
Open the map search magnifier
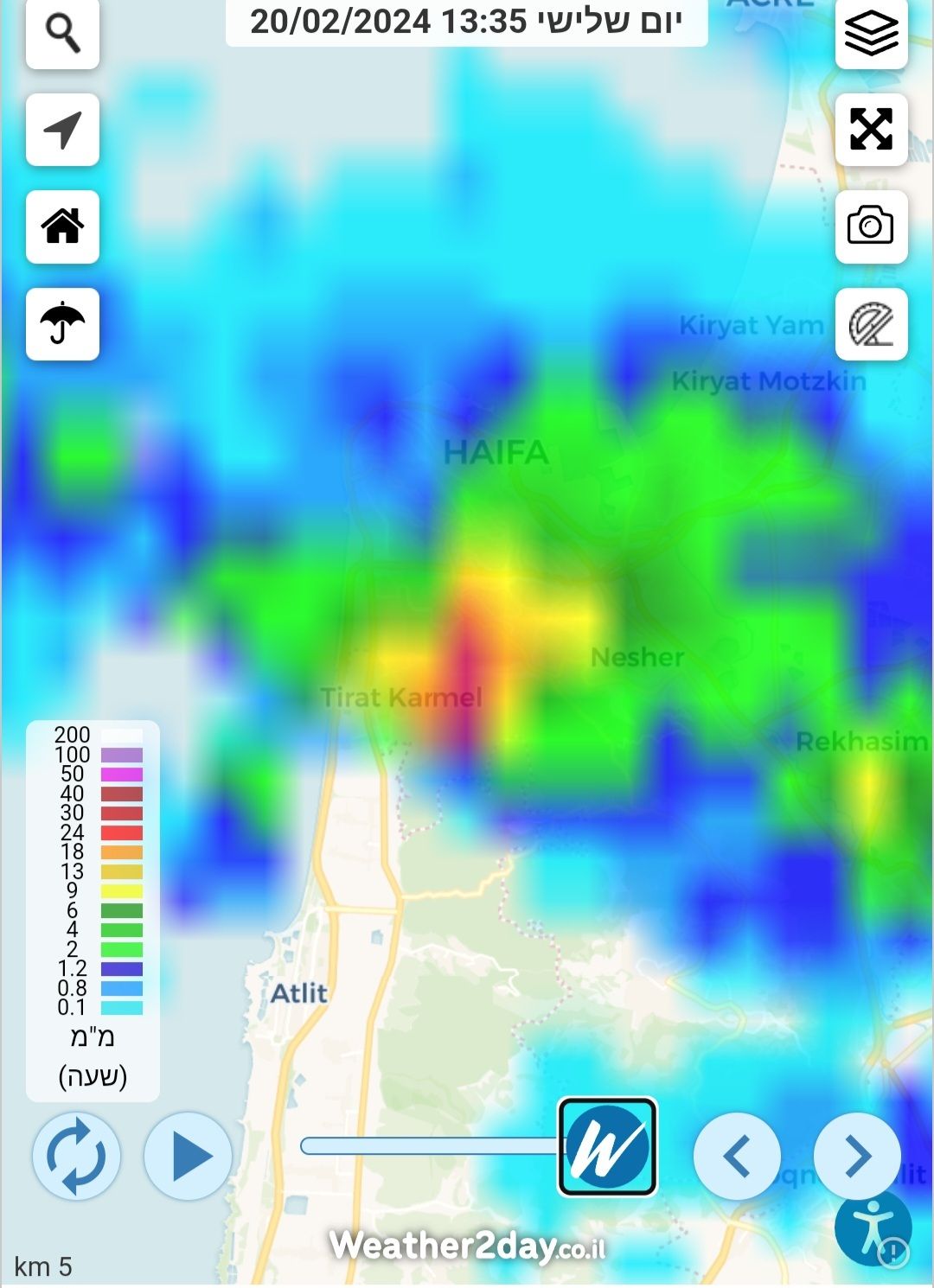click(x=62, y=33)
